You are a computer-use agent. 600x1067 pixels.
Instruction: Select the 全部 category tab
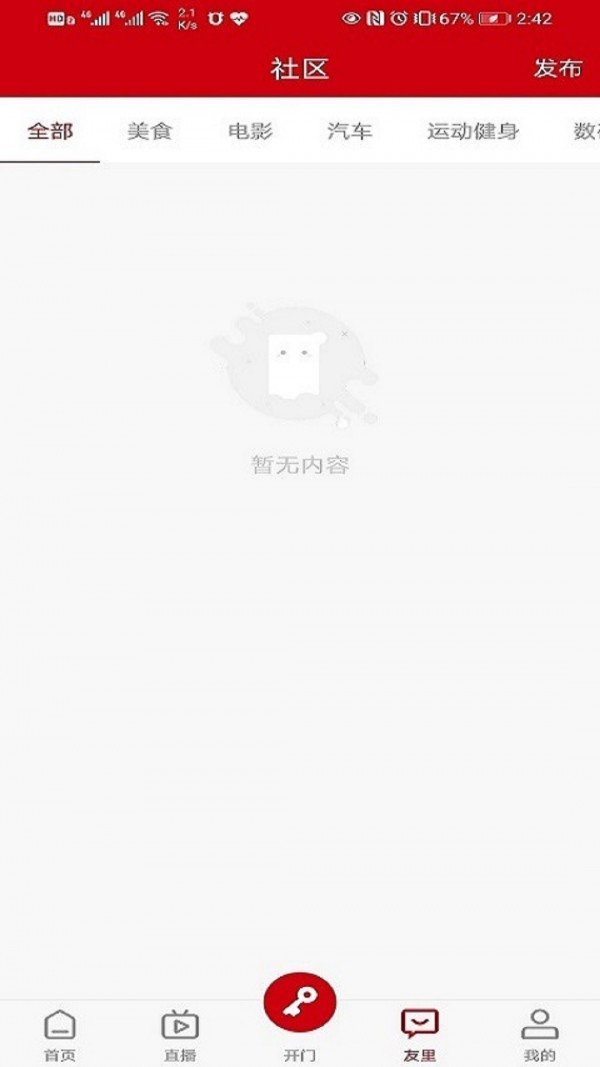(50, 131)
